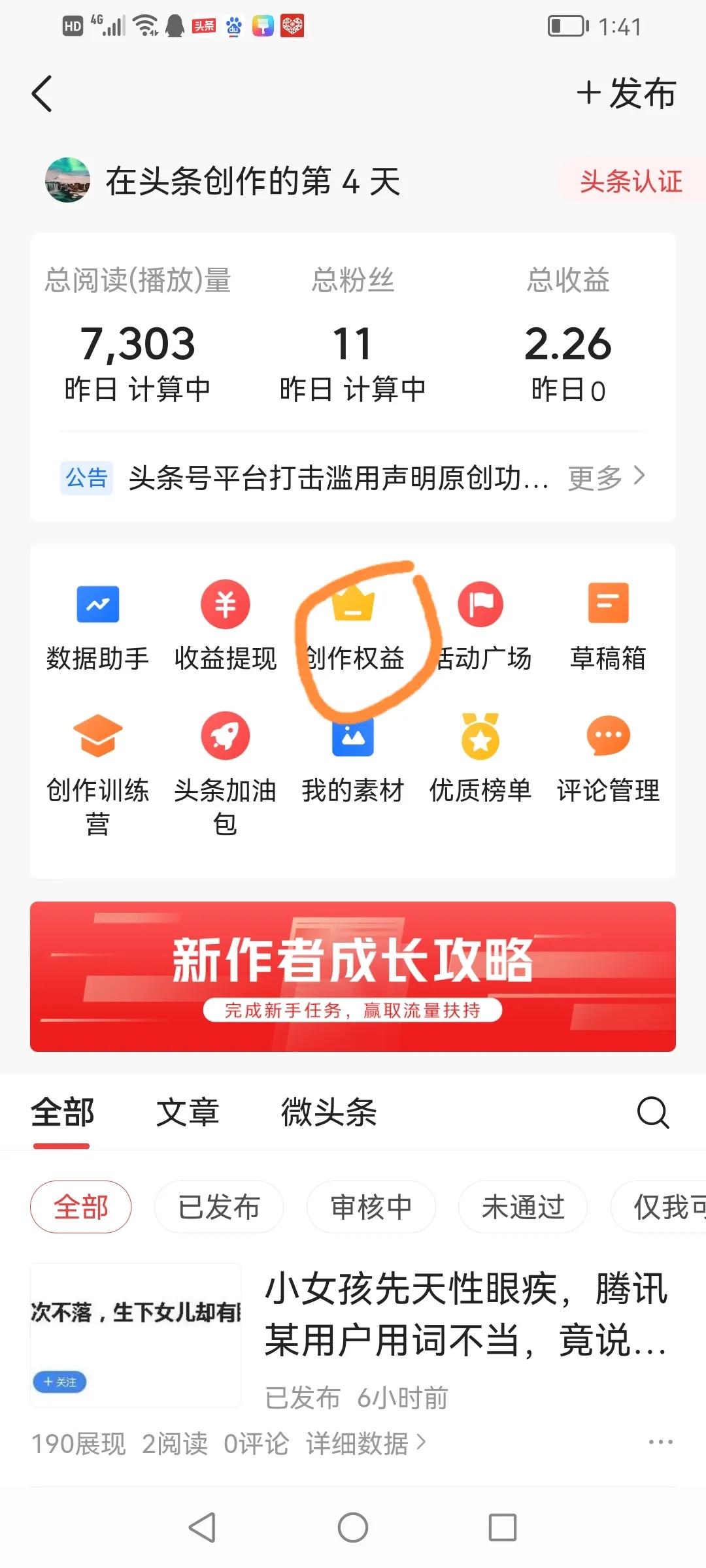Open 收益提现 to withdraw earnings
The width and height of the screenshot is (706, 1568).
[x=224, y=624]
